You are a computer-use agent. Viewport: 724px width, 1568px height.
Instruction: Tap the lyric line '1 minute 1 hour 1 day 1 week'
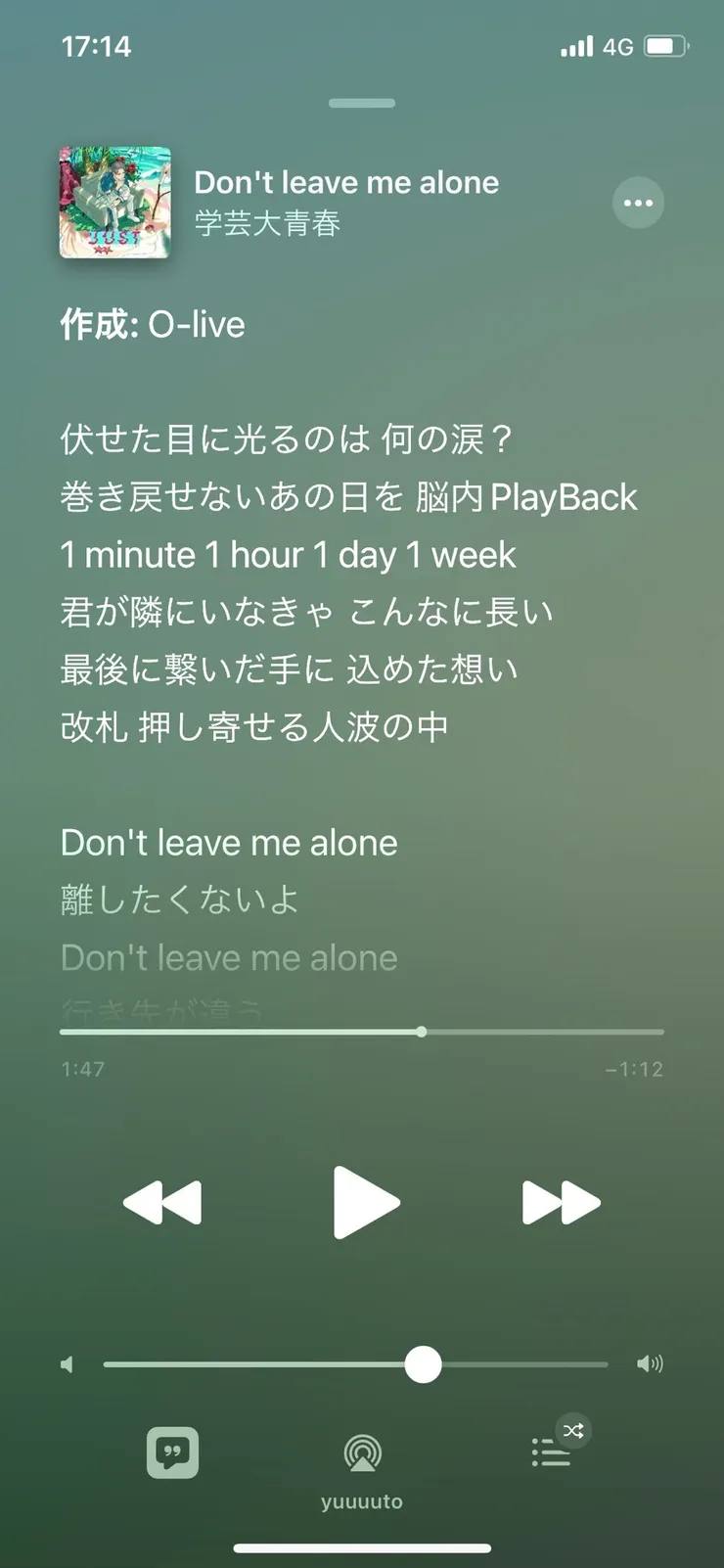pos(289,554)
